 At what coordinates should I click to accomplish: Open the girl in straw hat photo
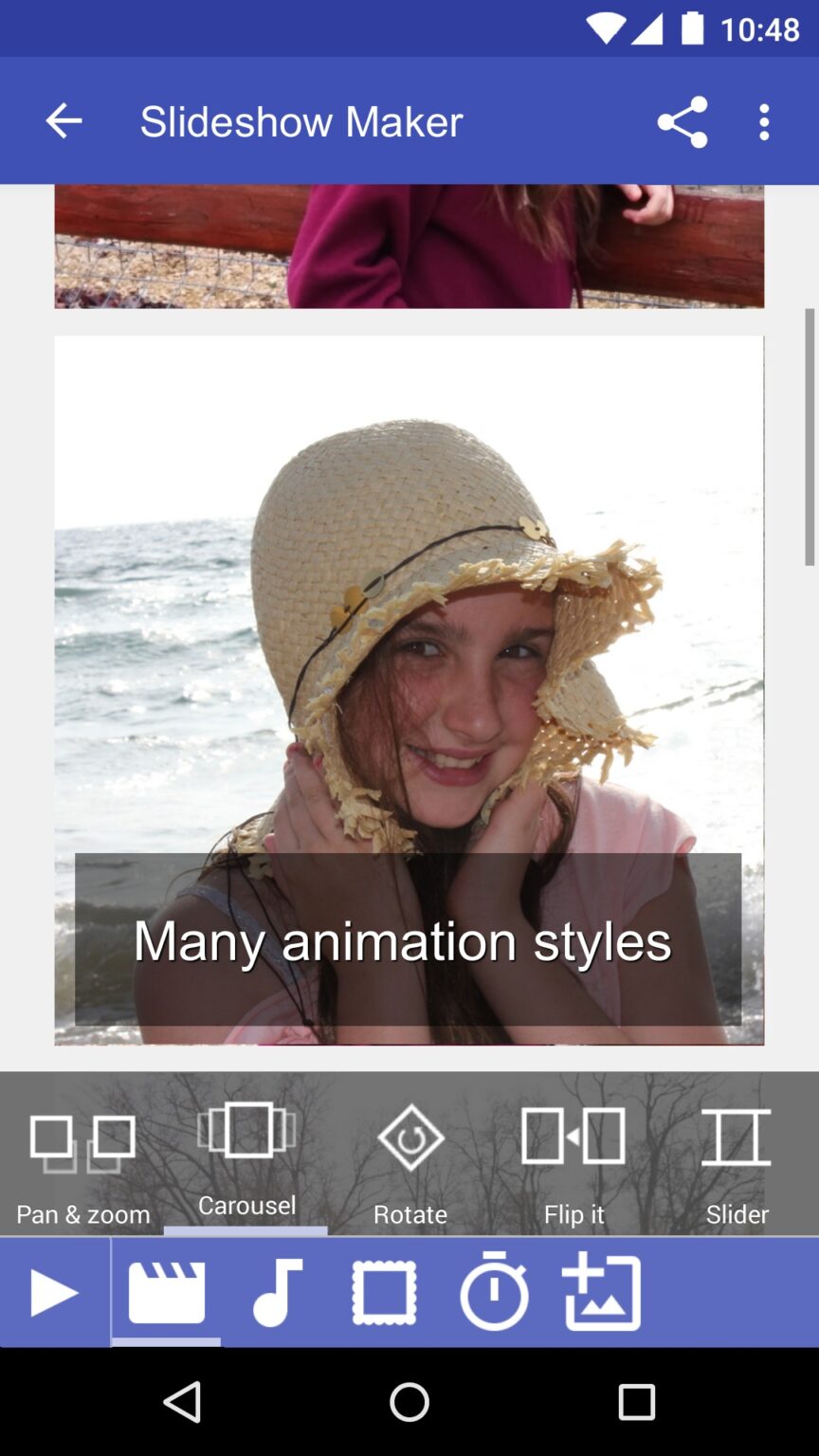coord(409,664)
